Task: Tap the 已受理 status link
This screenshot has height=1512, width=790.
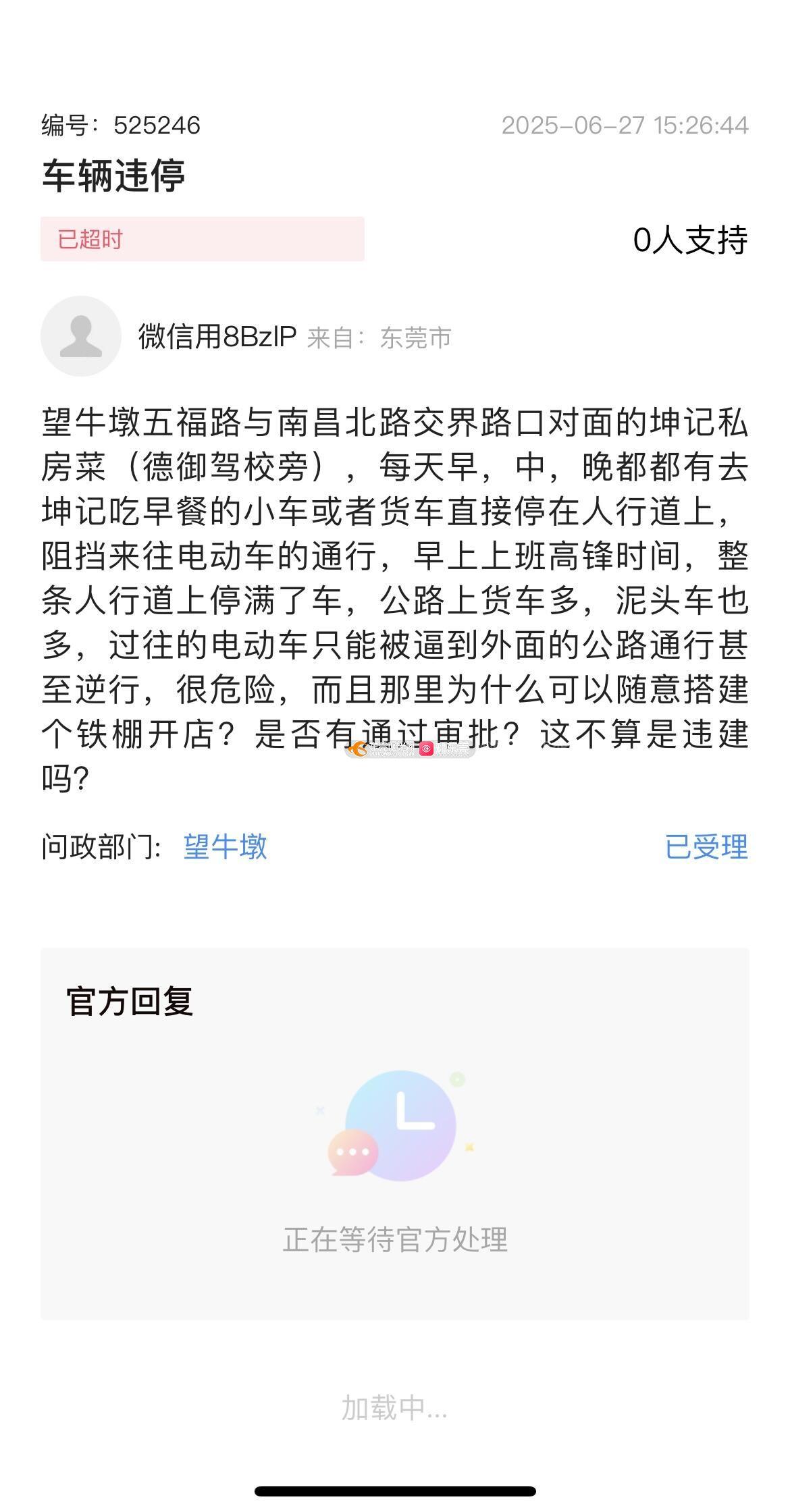Action: [706, 846]
